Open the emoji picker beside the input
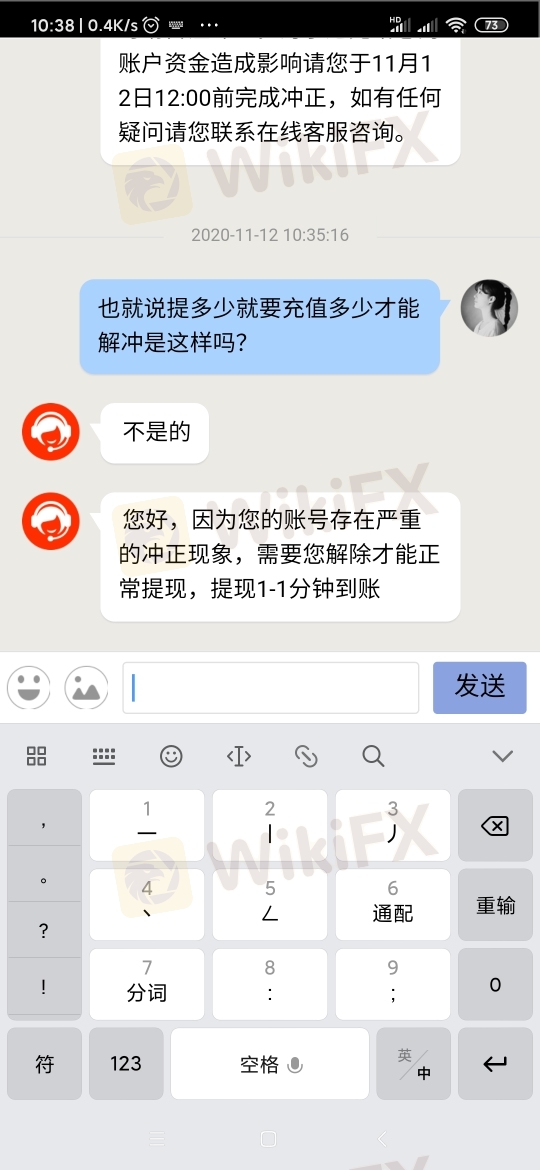 (29, 687)
